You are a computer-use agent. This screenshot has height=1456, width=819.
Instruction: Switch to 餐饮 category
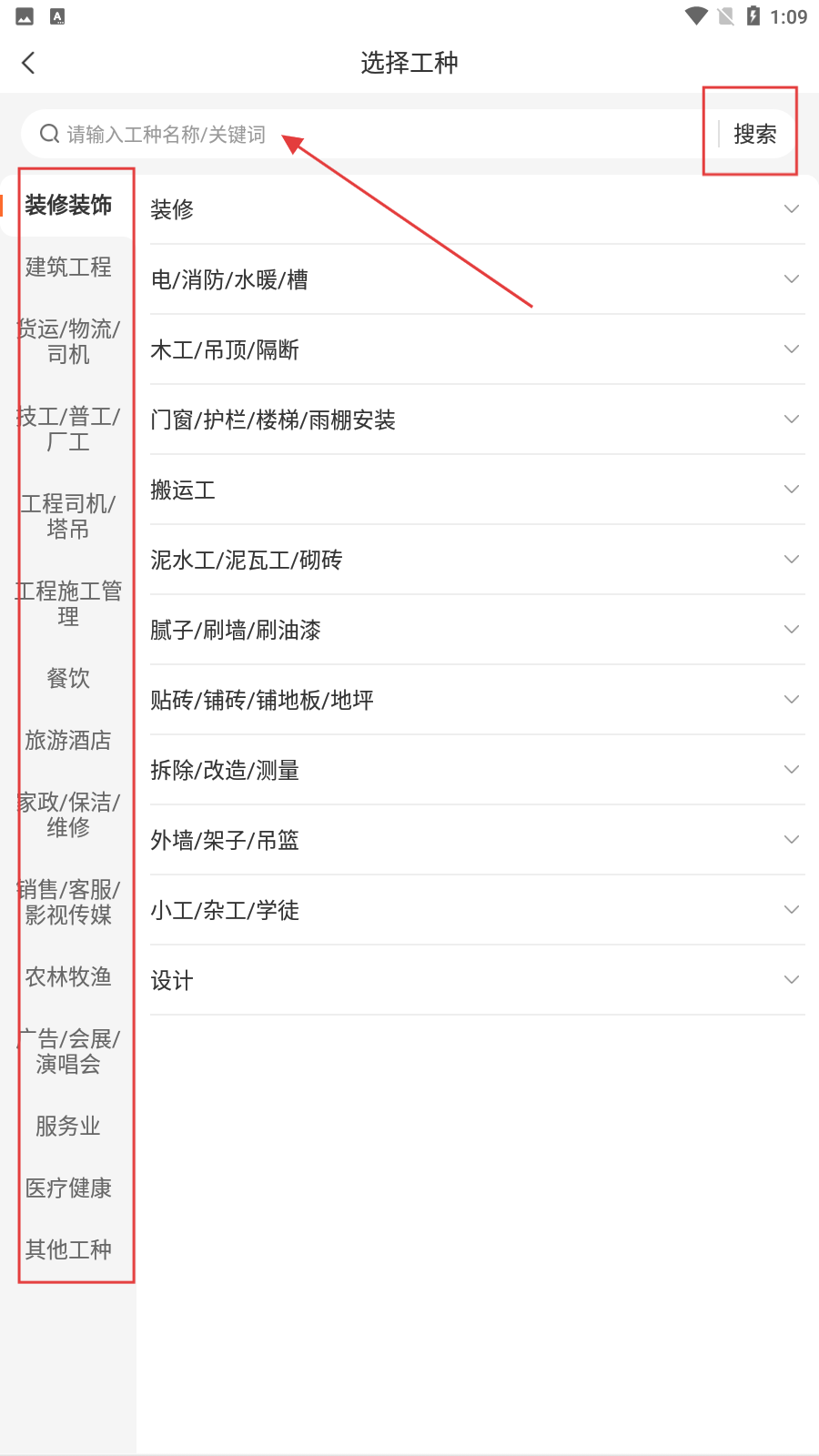[x=68, y=678]
